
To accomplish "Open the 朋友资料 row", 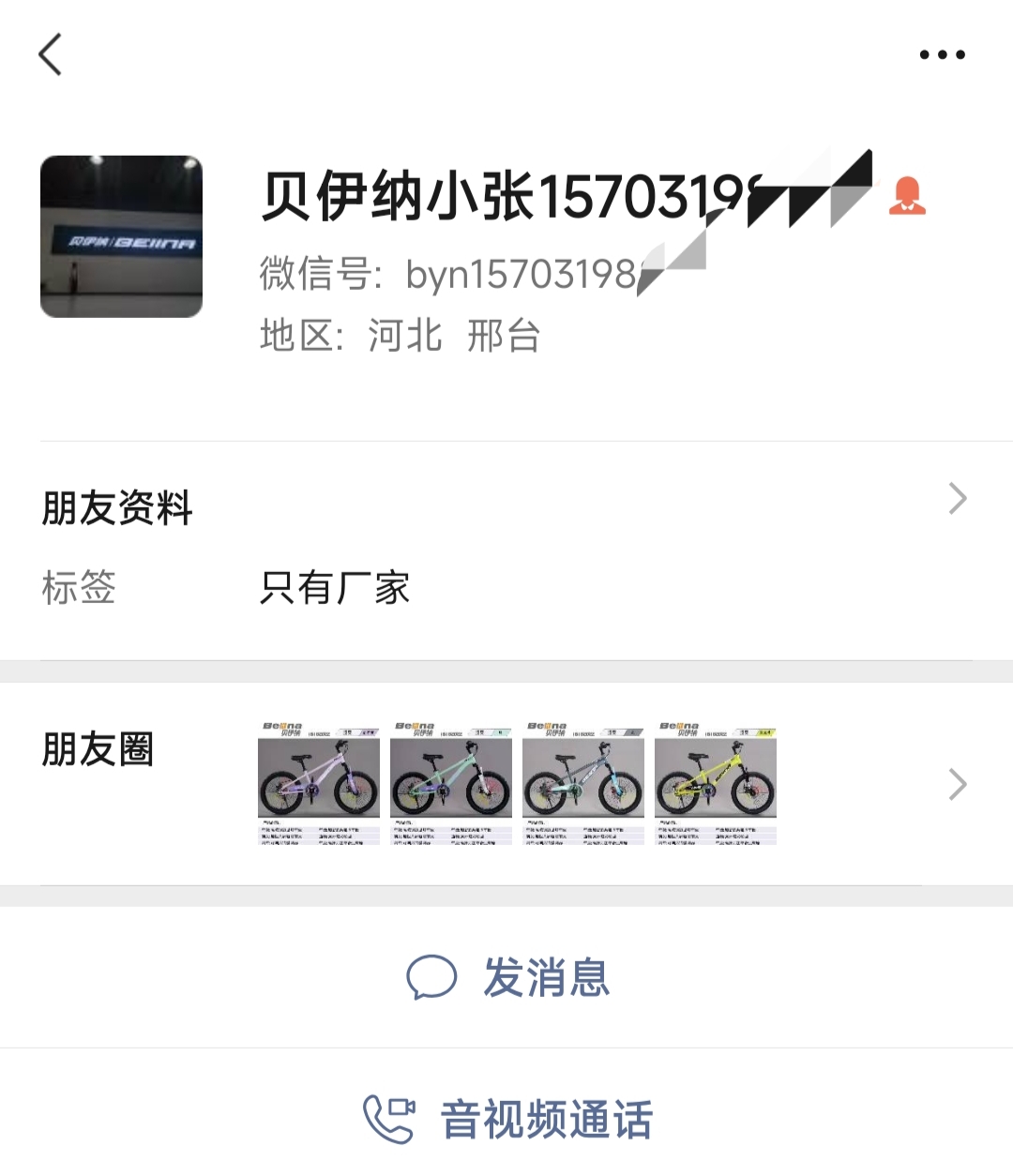I will [x=506, y=506].
